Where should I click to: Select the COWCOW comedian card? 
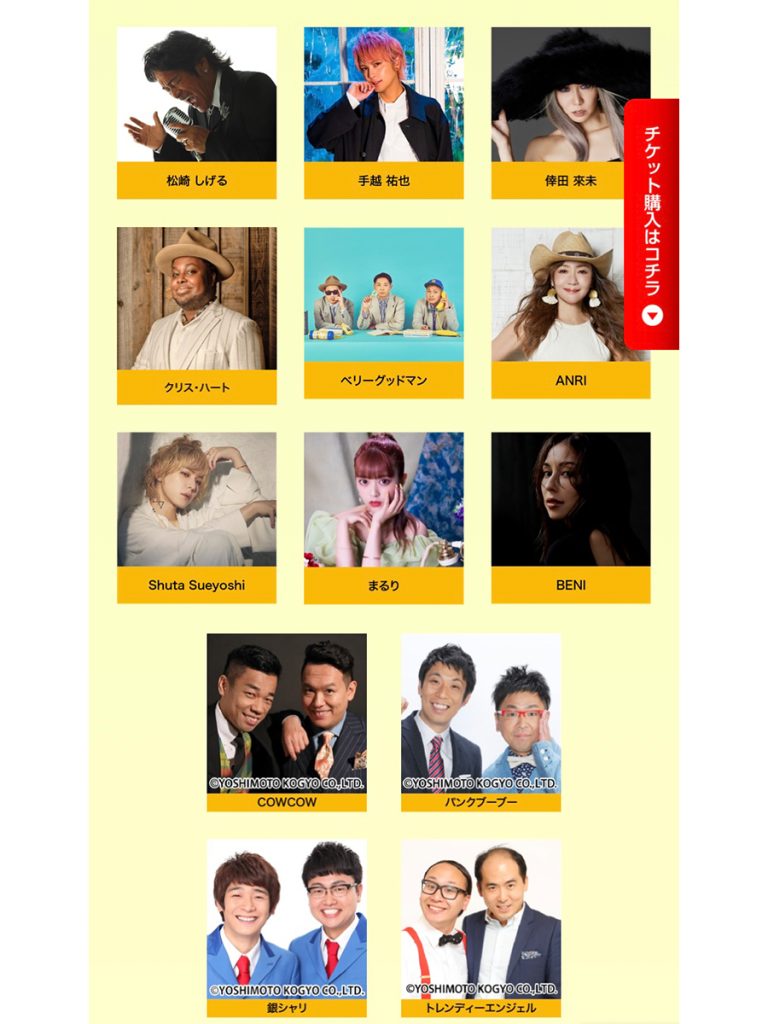pos(286,722)
